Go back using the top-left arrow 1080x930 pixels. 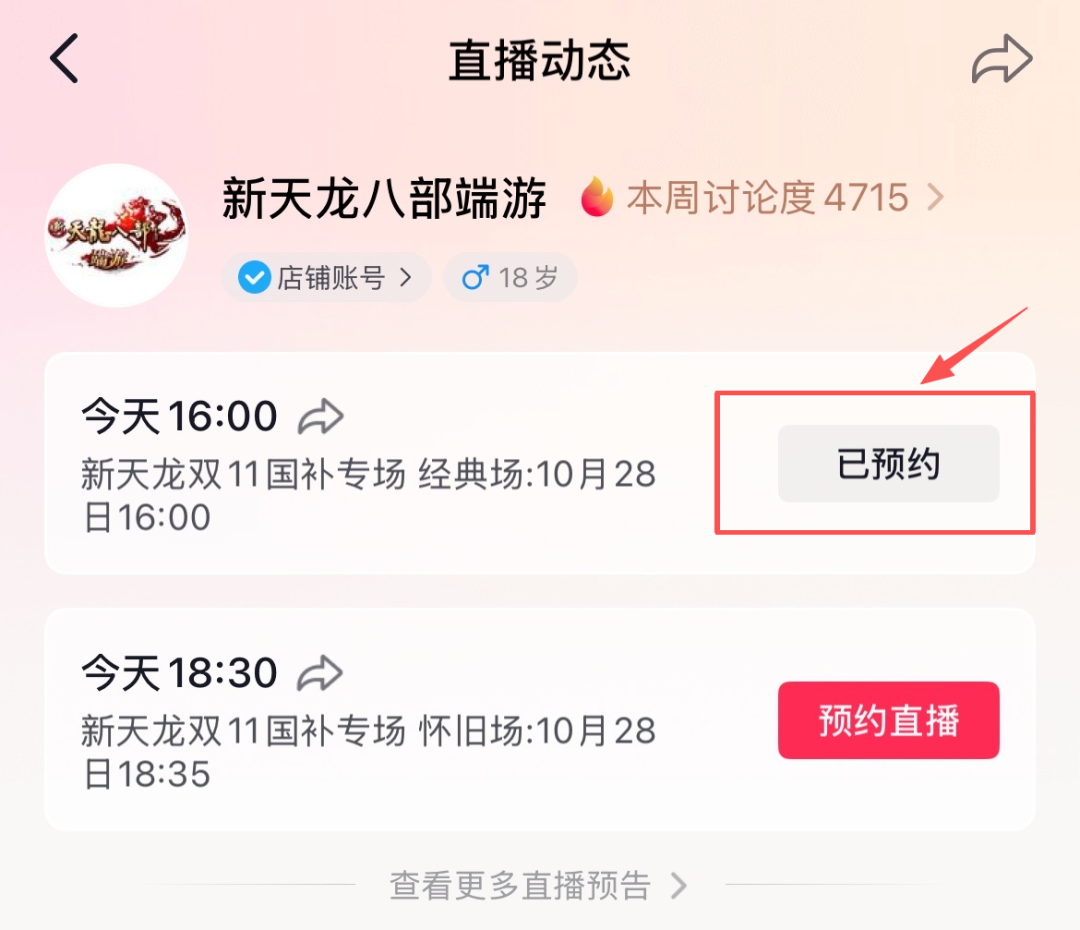pos(64,60)
